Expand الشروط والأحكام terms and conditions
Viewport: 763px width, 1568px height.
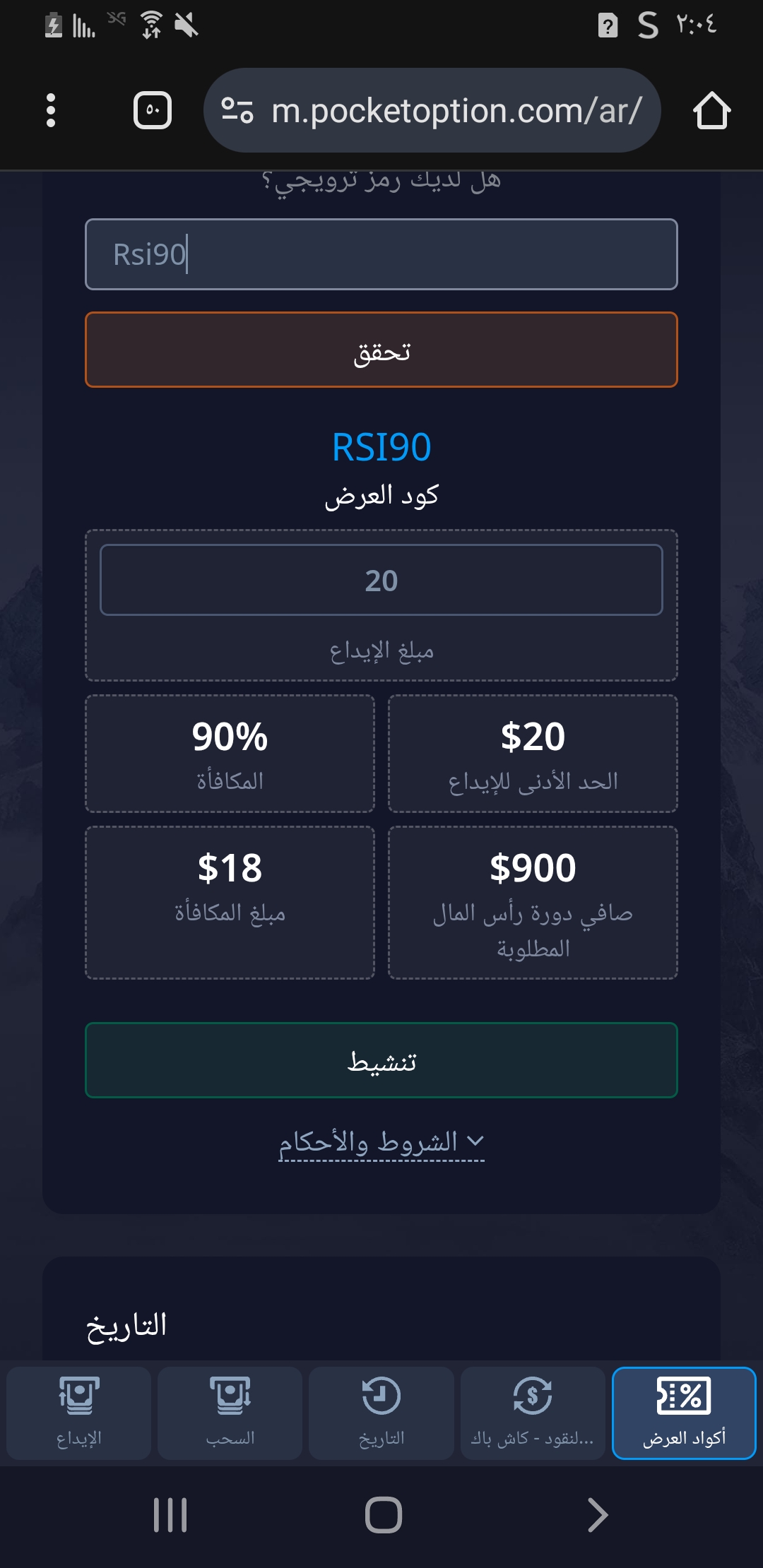pos(381,1142)
